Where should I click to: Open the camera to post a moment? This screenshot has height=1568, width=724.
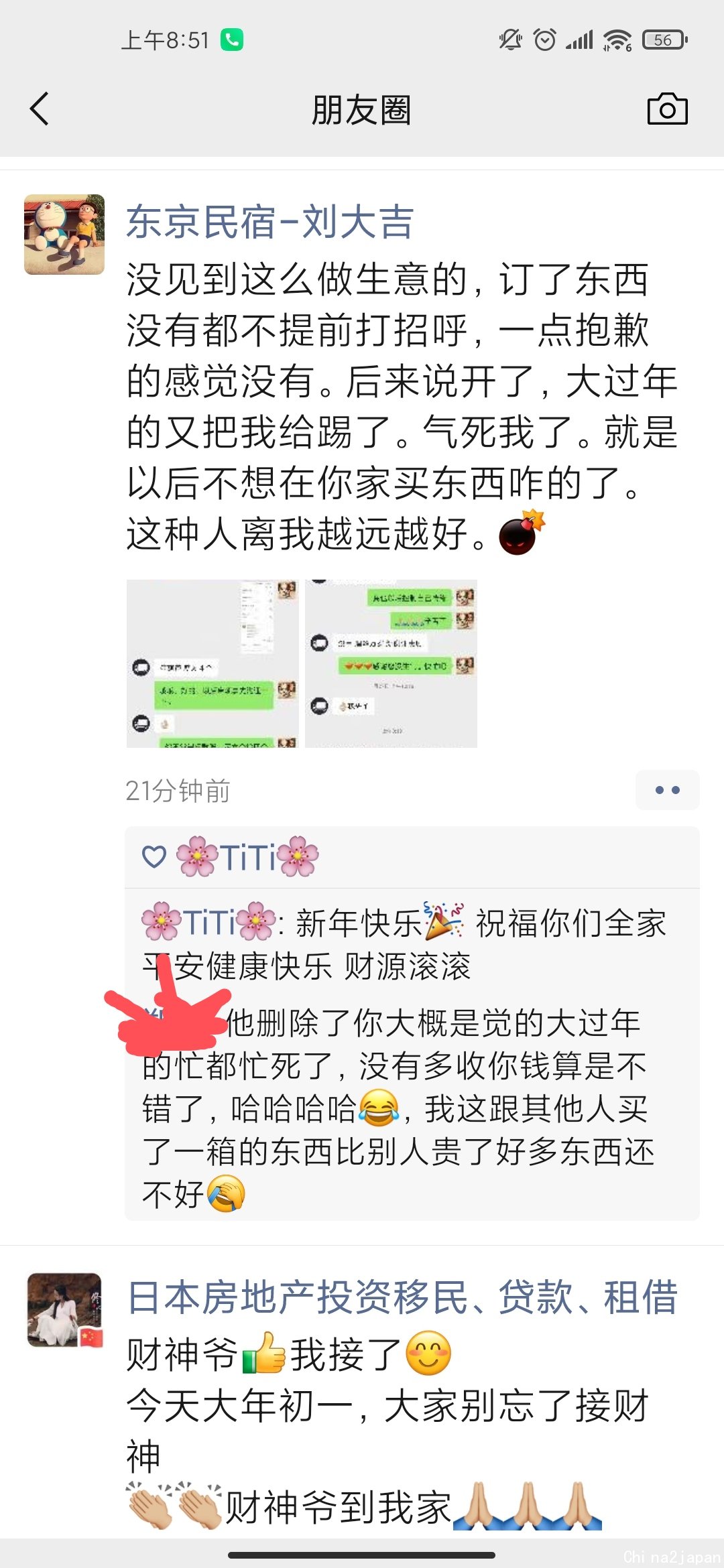pos(667,109)
